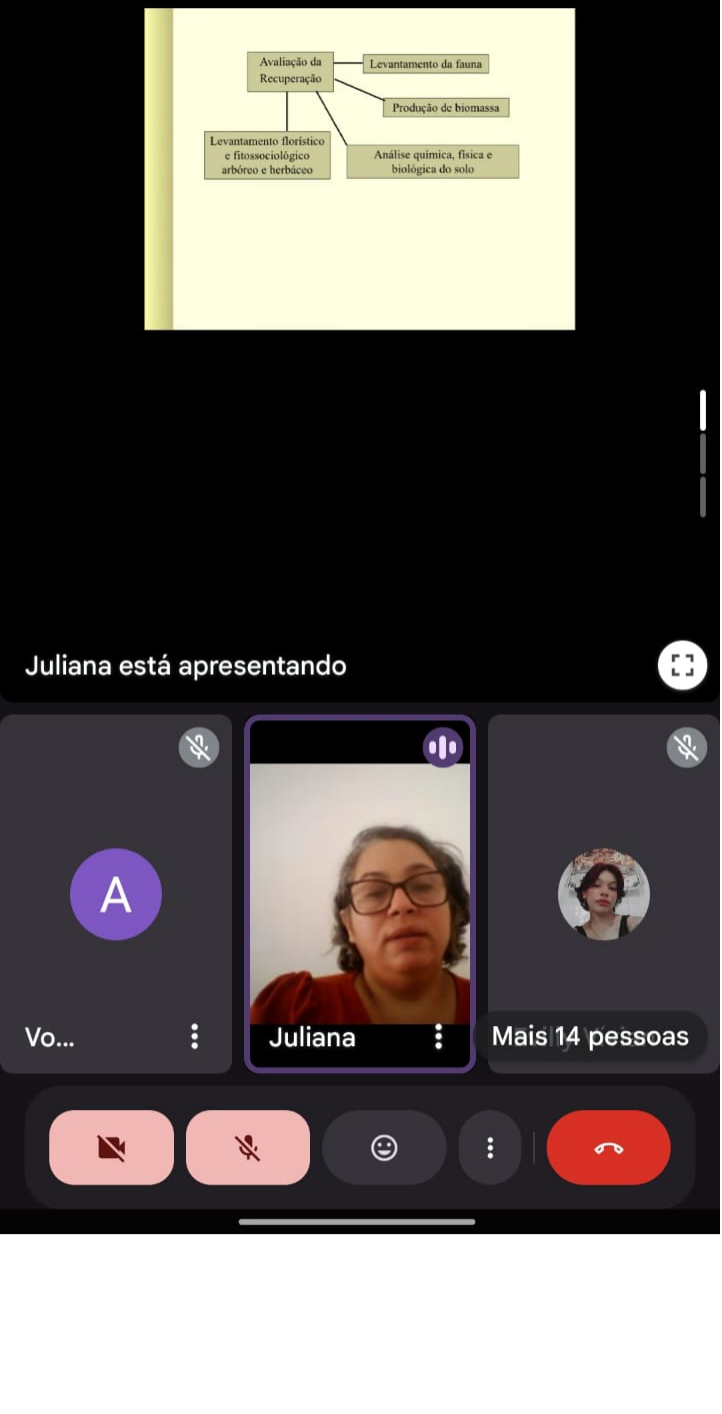This screenshot has width=722, height=1414.
Task: Turn on the camera
Action: pos(111,1147)
